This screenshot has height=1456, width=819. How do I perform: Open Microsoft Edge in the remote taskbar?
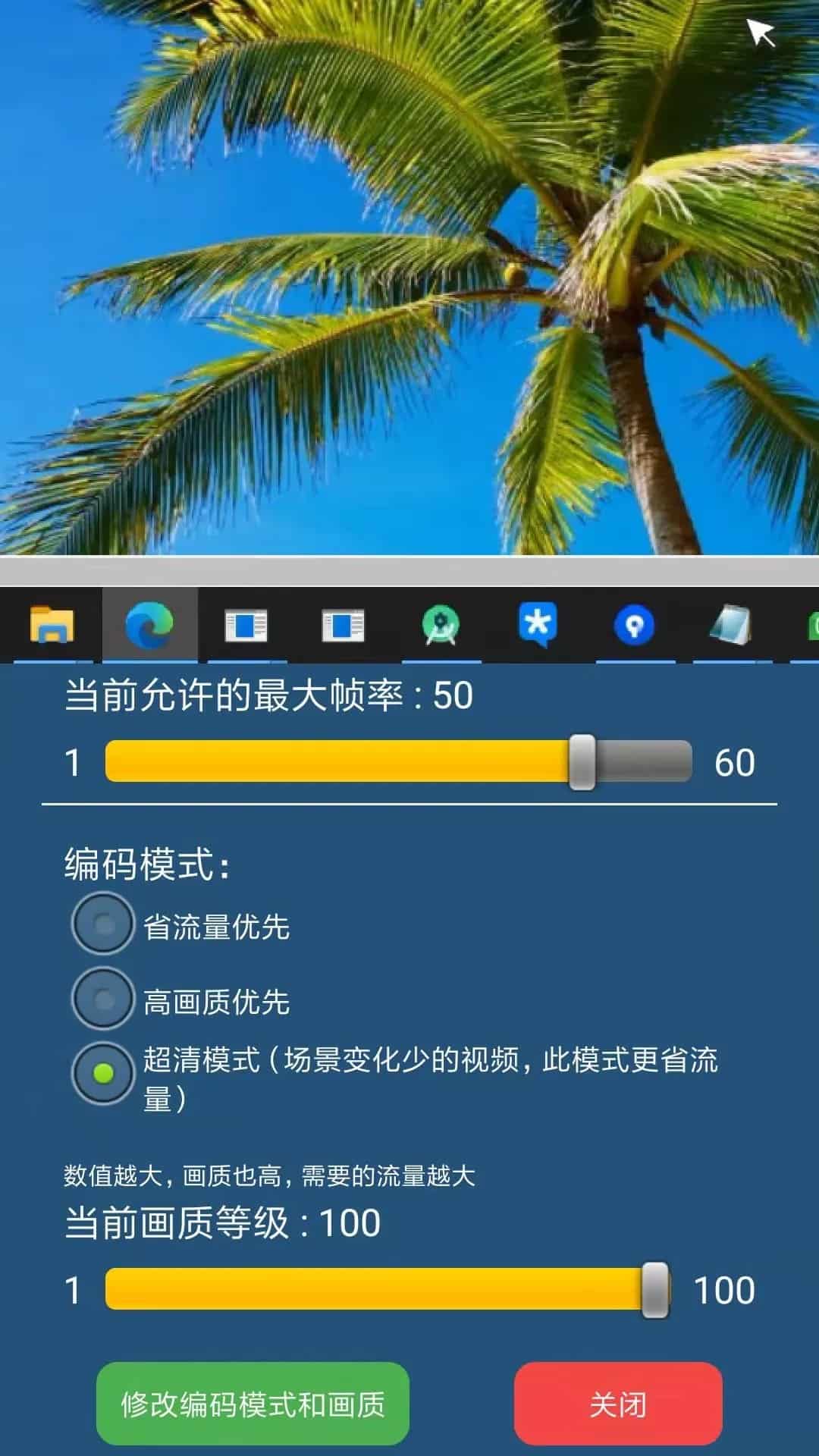[x=149, y=626]
